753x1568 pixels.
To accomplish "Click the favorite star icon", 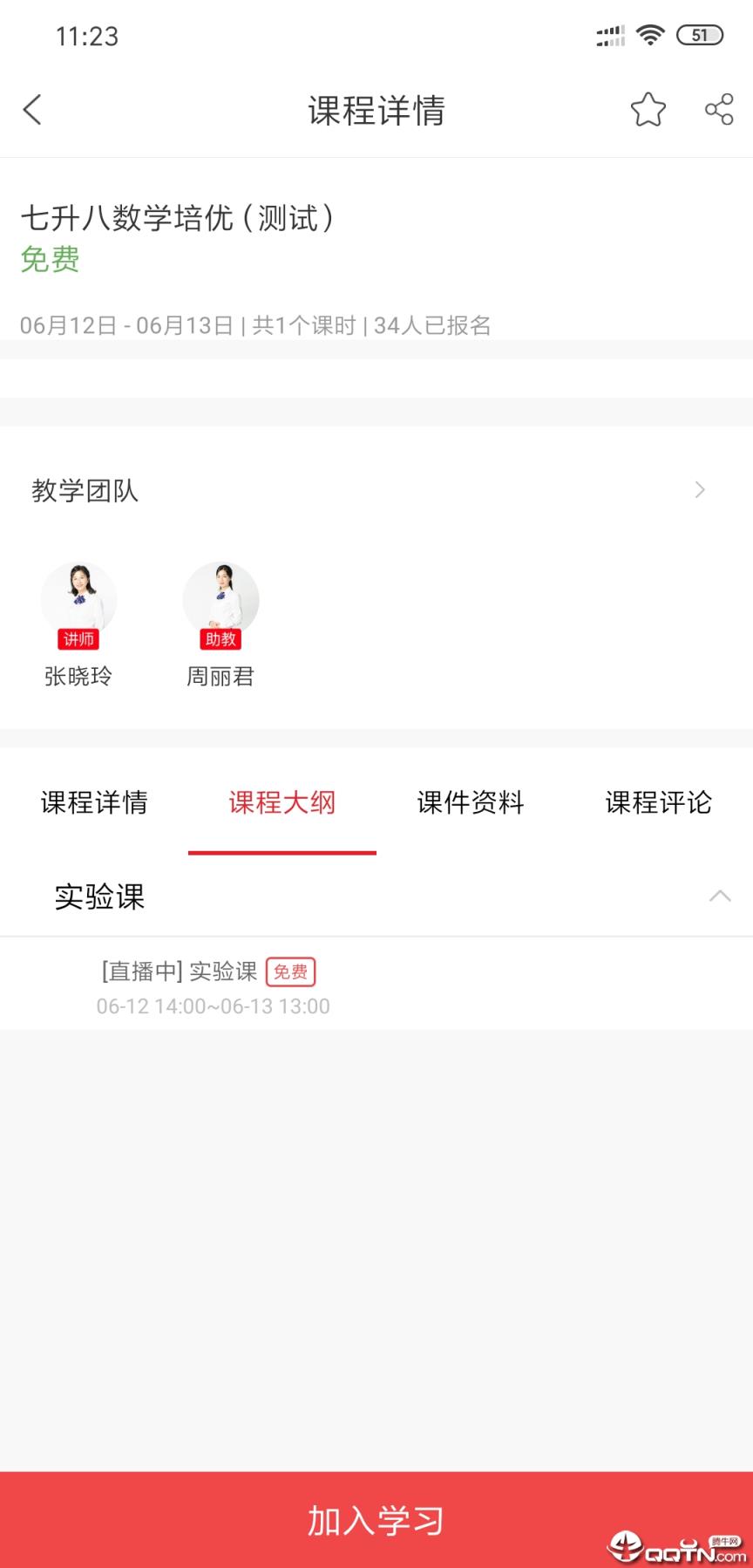I will tap(648, 110).
